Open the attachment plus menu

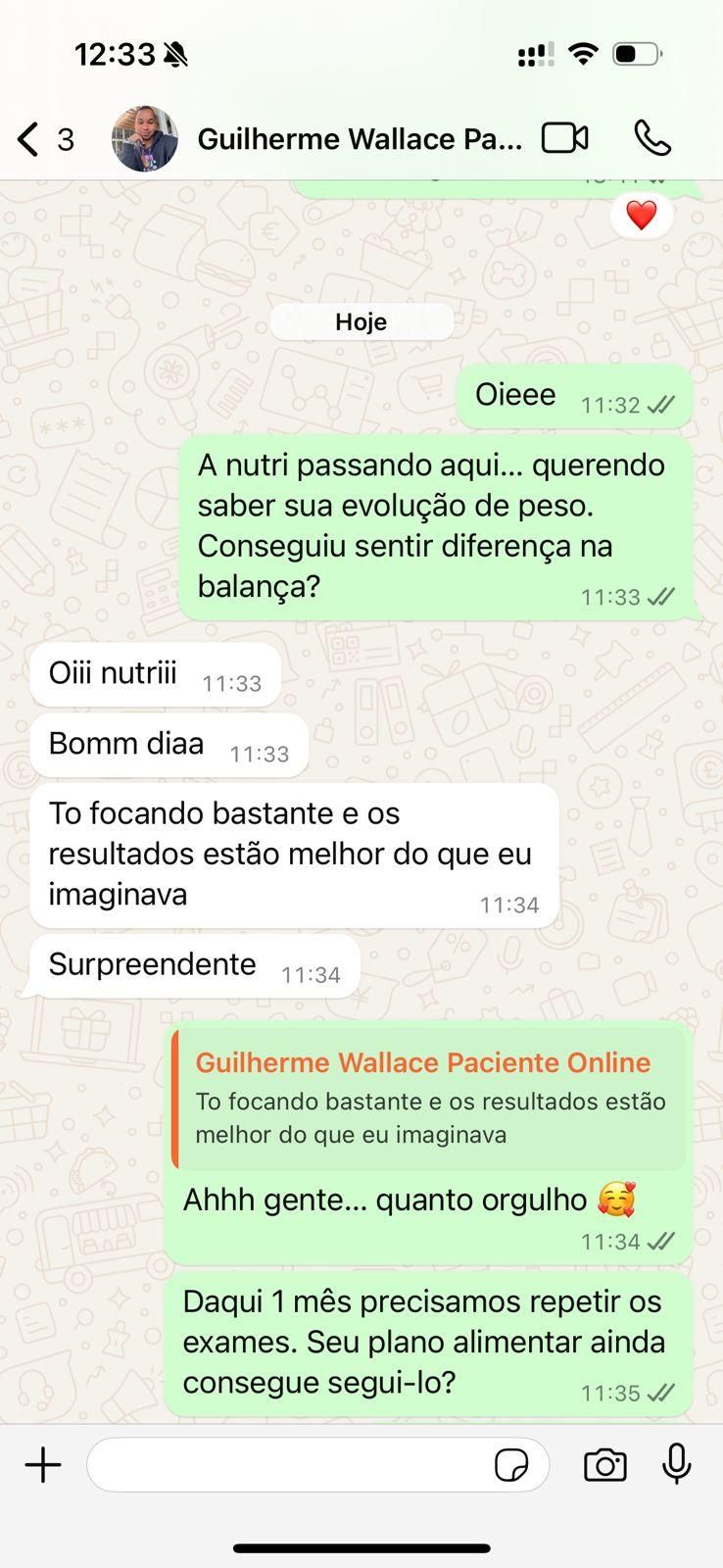[x=43, y=1465]
